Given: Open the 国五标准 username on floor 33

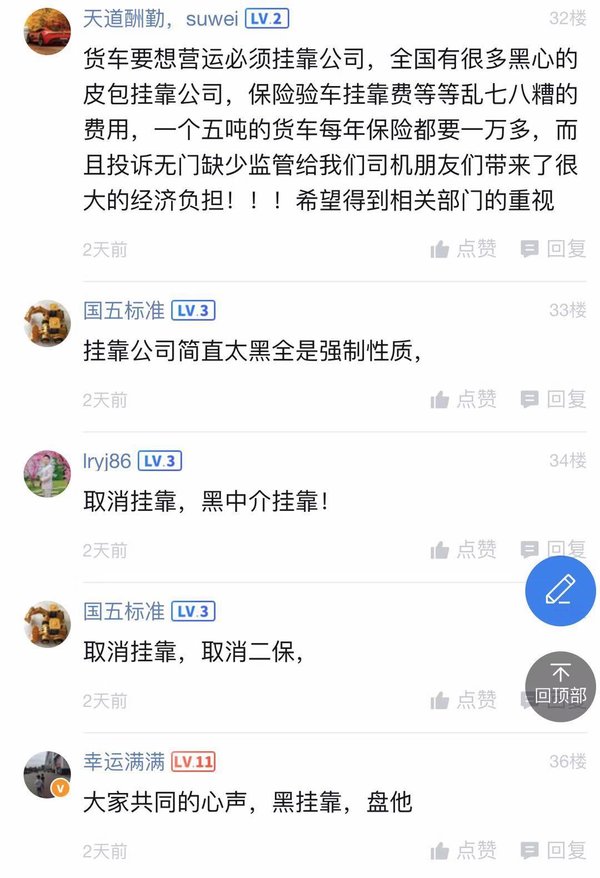Looking at the screenshot, I should pyautogui.click(x=123, y=310).
